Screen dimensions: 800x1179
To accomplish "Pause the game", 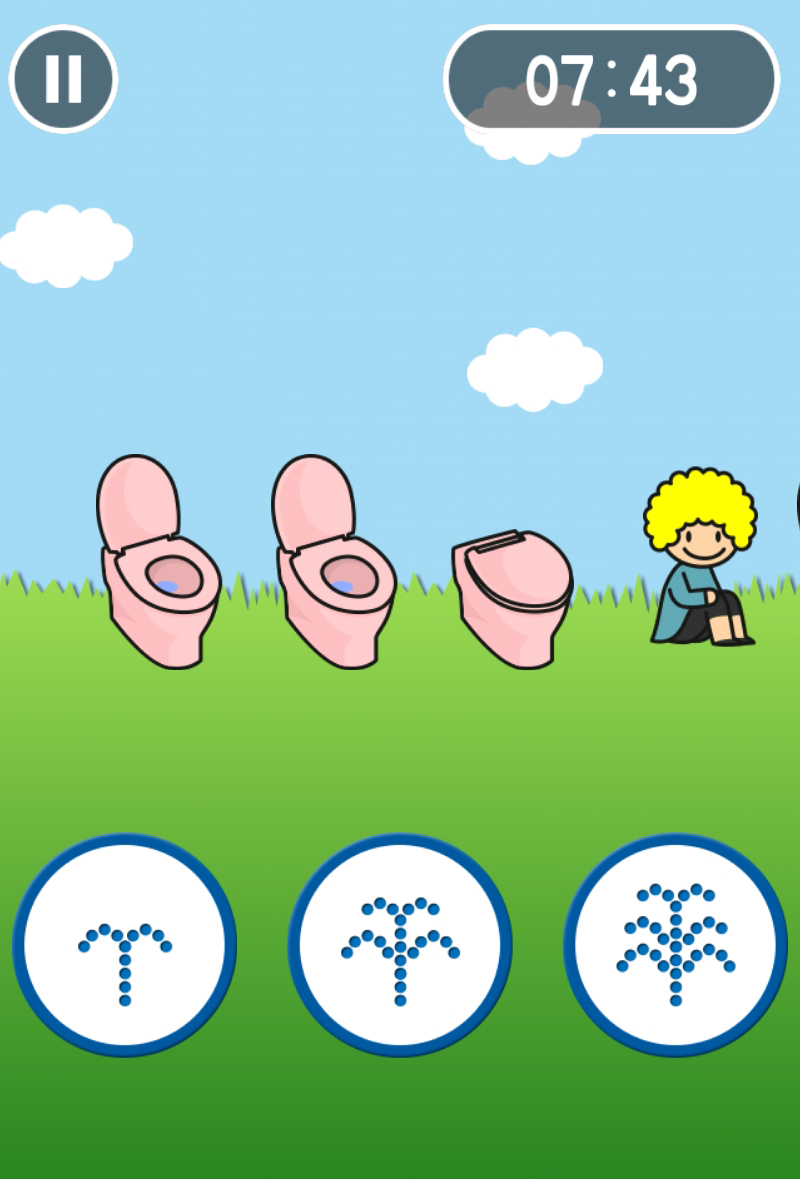I will [x=63, y=78].
